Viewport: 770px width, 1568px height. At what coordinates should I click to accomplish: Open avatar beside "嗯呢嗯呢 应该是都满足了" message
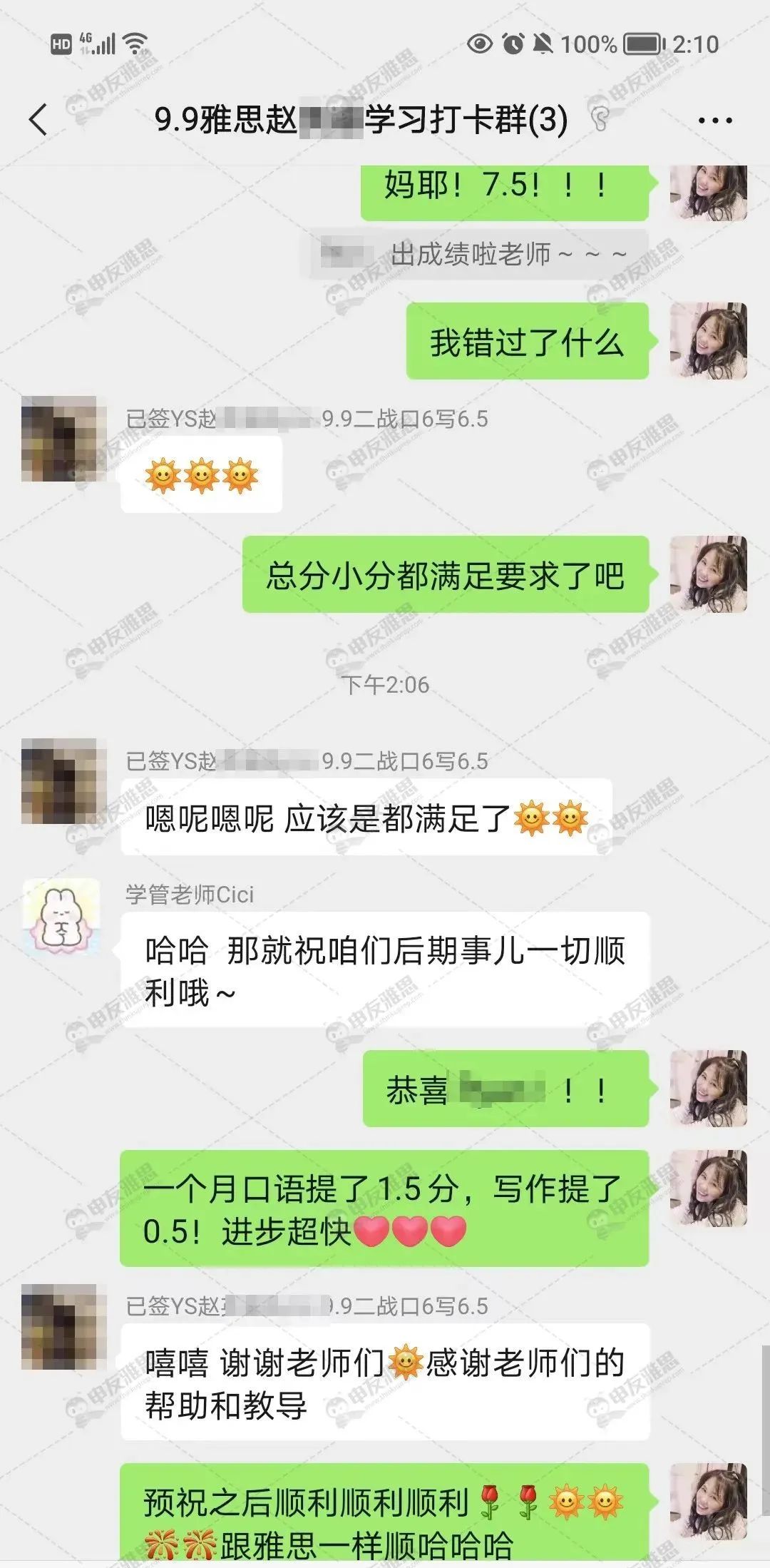coord(59,780)
